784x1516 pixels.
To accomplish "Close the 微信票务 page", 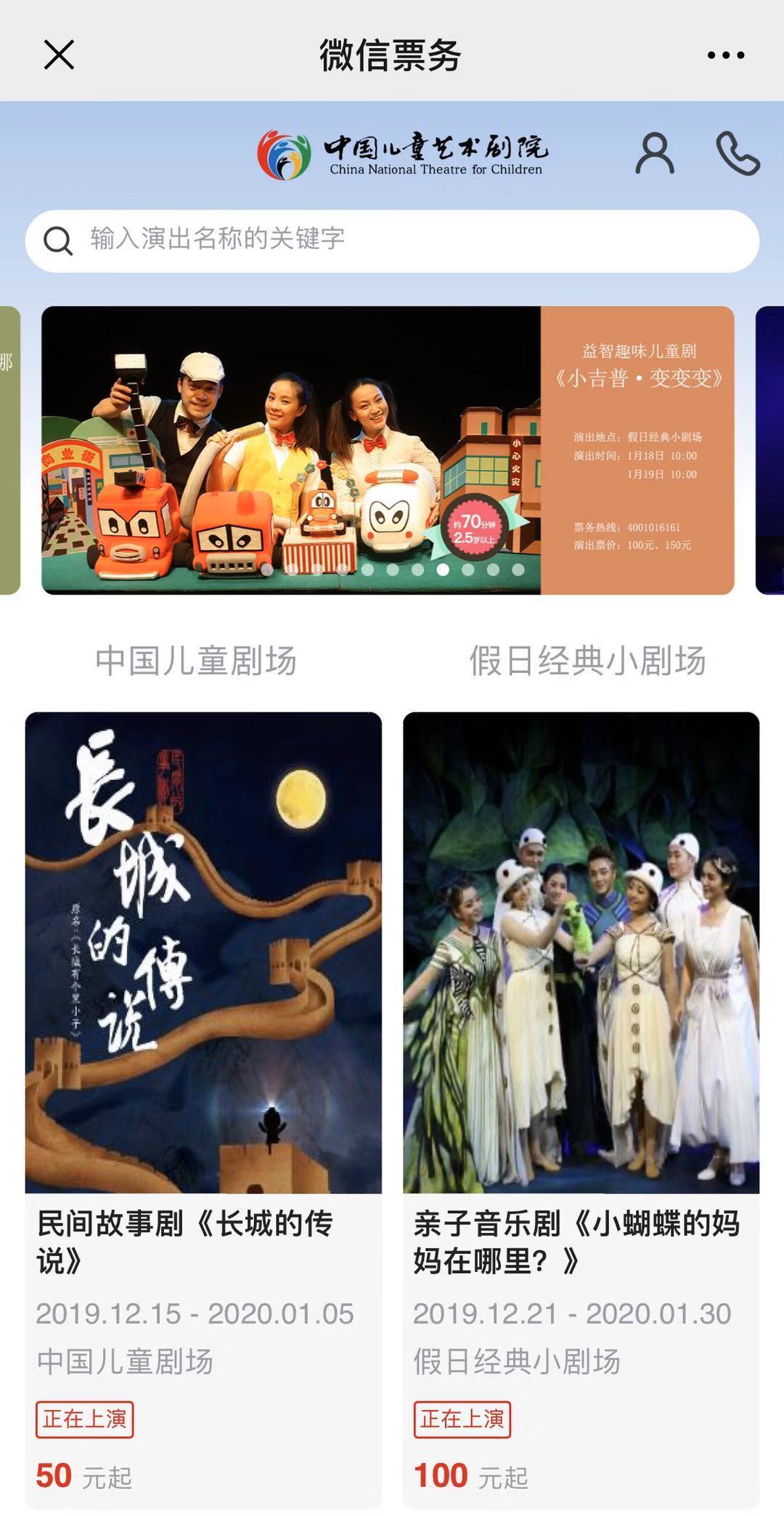I will (x=59, y=55).
